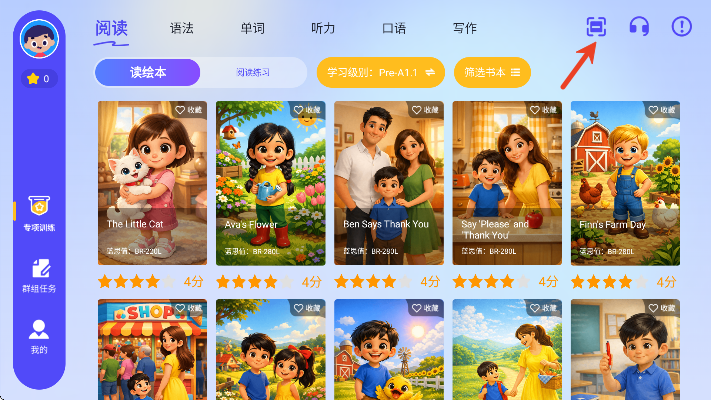Tap the scan icon in top bar
Screen dimensions: 711x400
(x=596, y=27)
